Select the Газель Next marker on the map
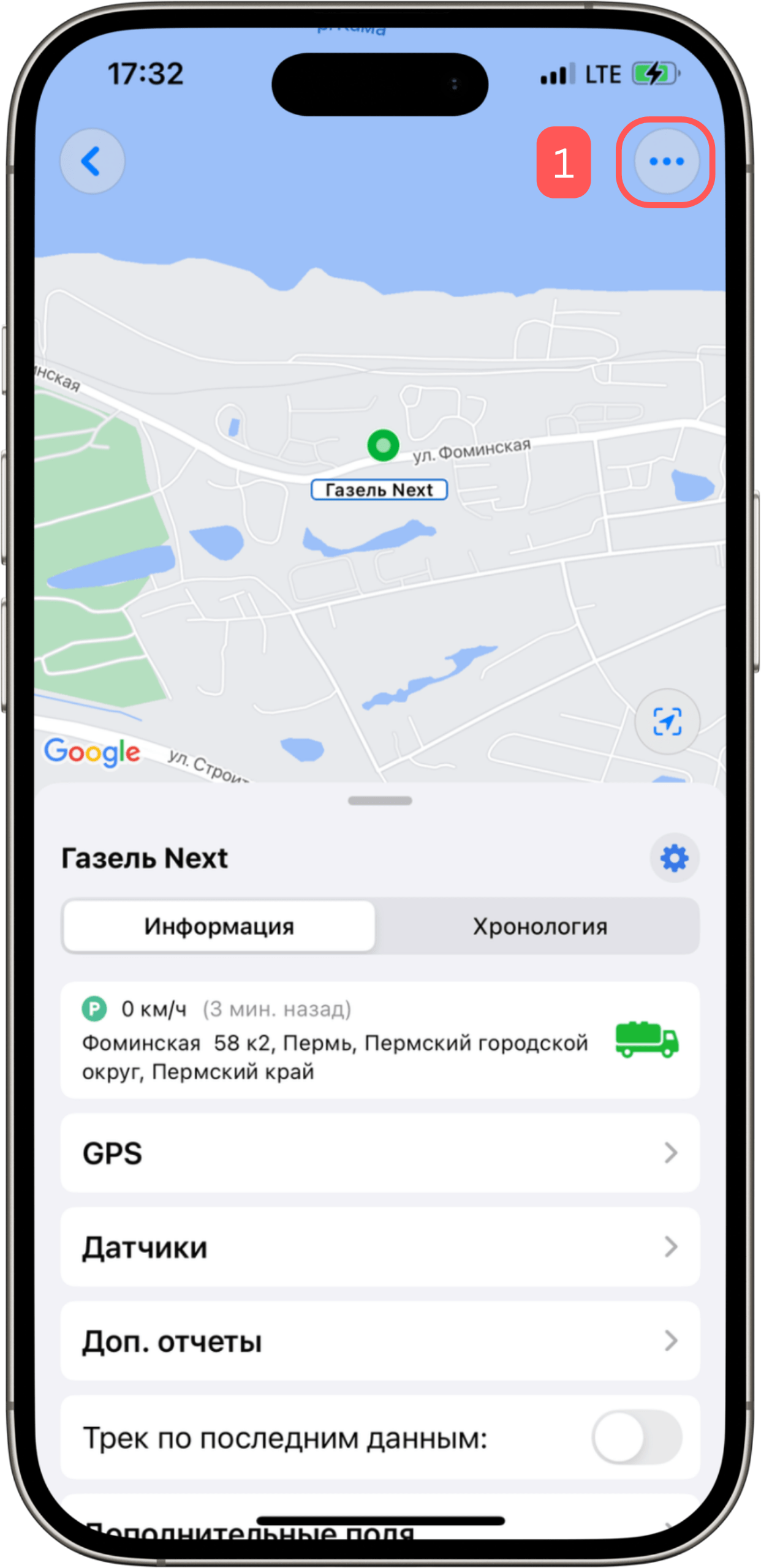The image size is (761, 1568). pos(383,445)
